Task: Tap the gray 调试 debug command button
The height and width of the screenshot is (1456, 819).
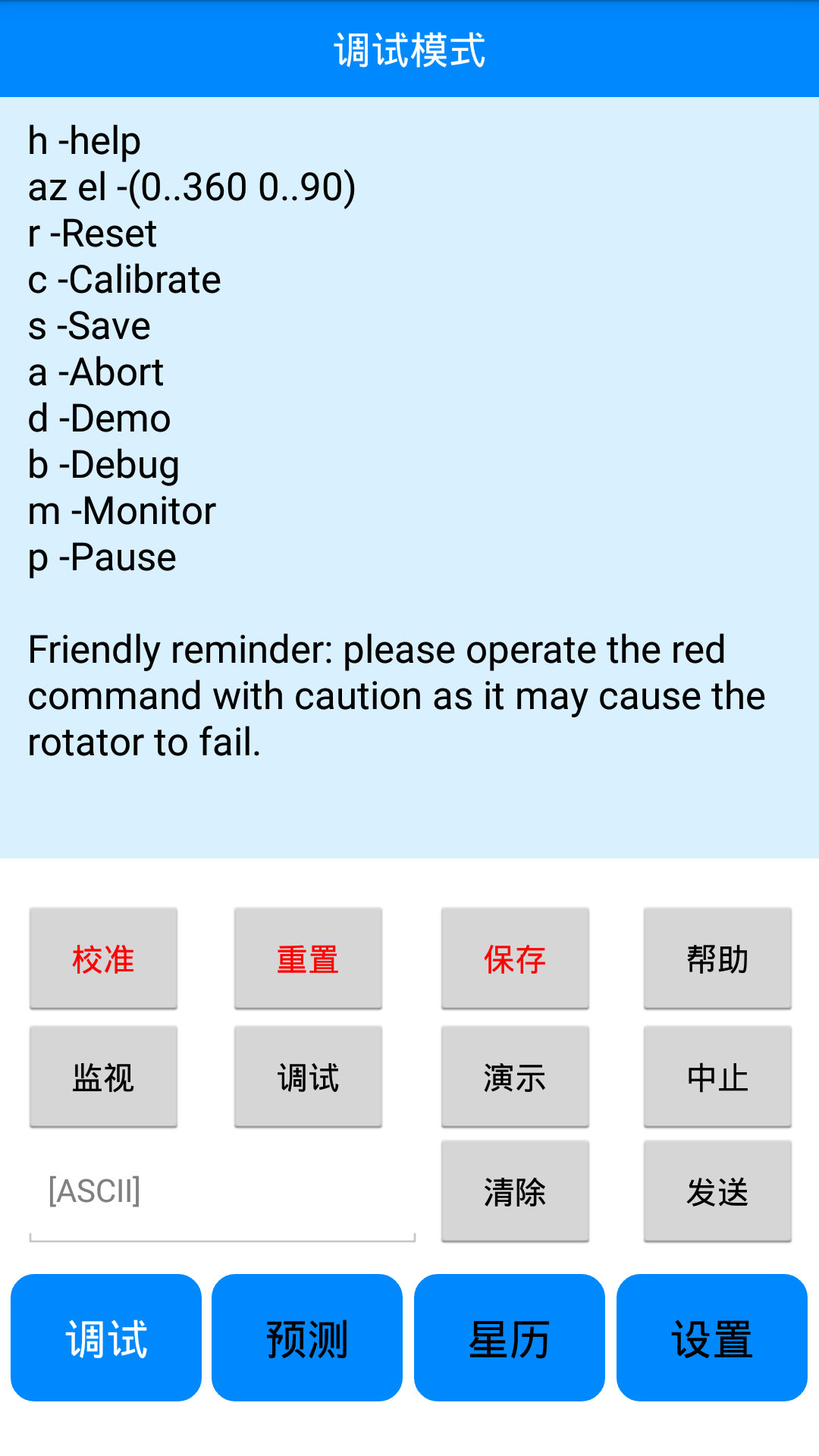Action: pyautogui.click(x=308, y=1077)
